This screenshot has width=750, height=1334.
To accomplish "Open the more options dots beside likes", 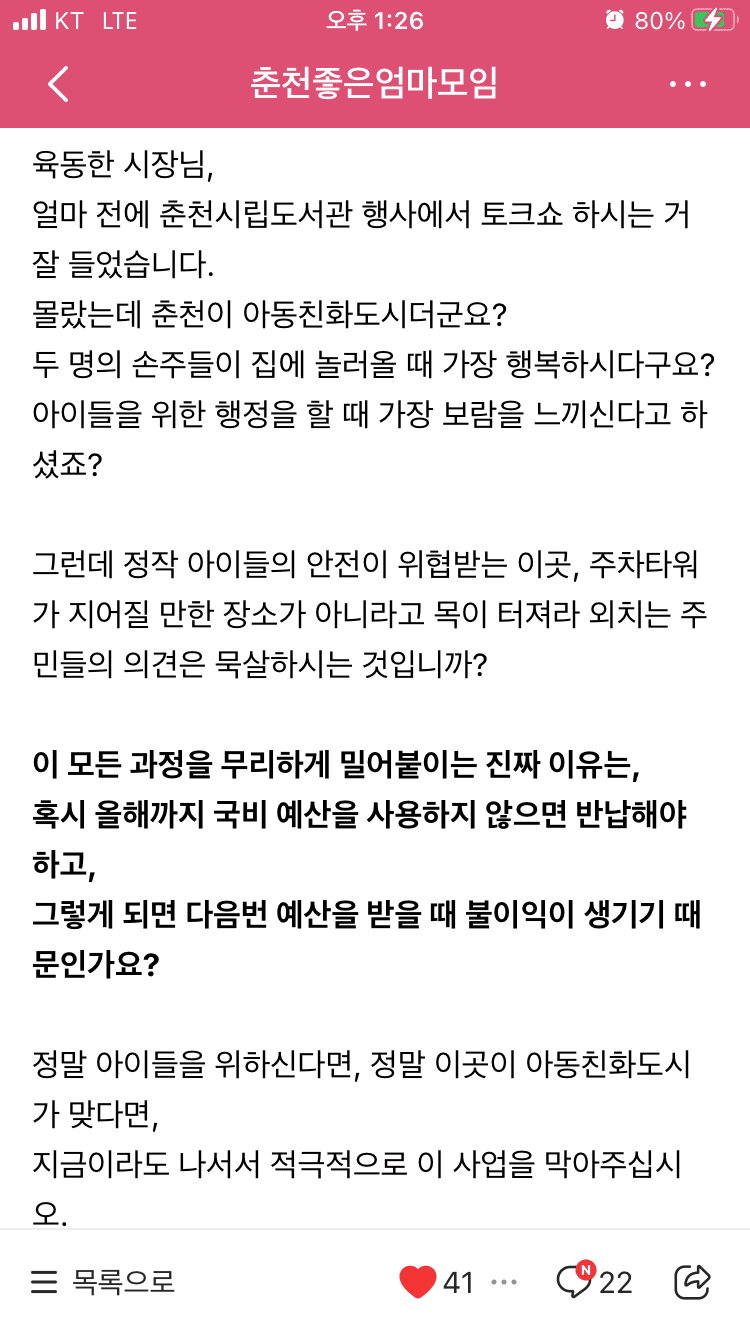I will pos(505,1282).
